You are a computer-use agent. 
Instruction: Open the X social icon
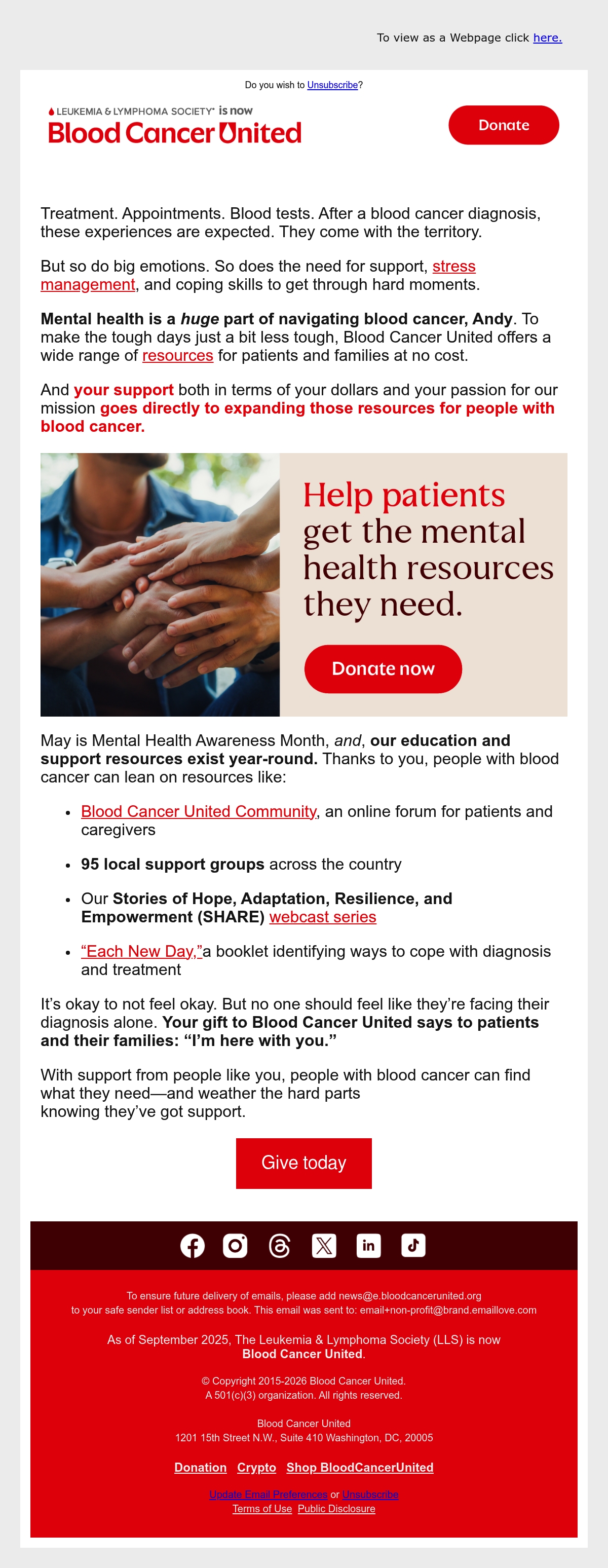(324, 1246)
